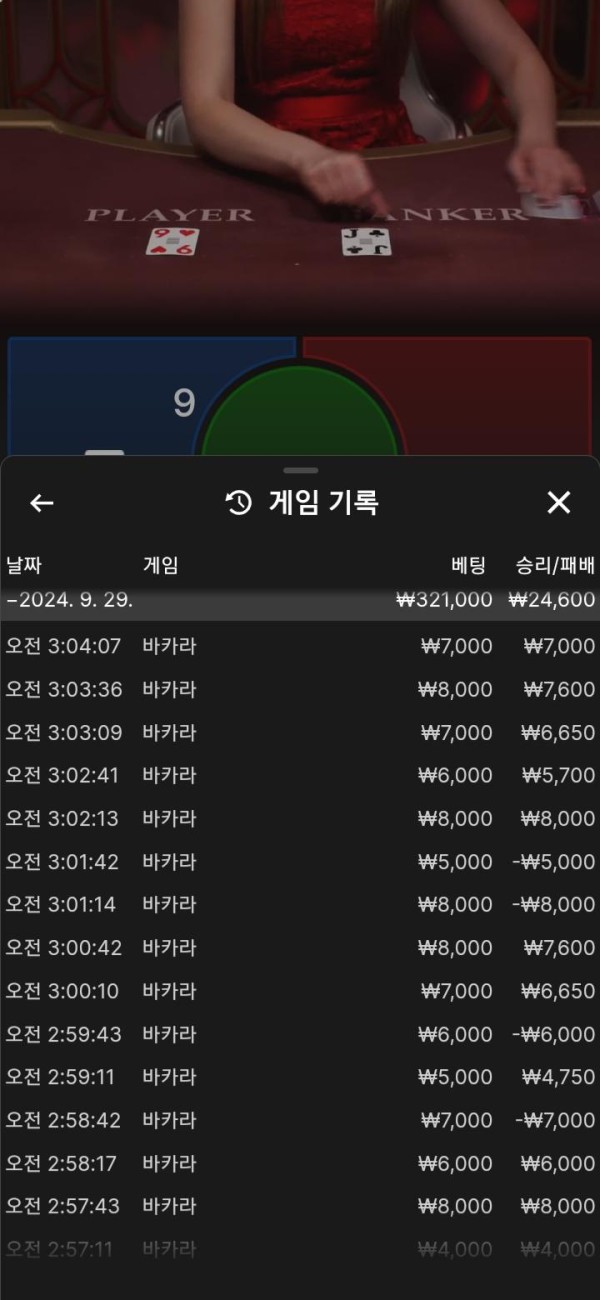Select the 오전 3:00:42 바카라 row
Screen dimensions: 600x1300
click(300, 947)
